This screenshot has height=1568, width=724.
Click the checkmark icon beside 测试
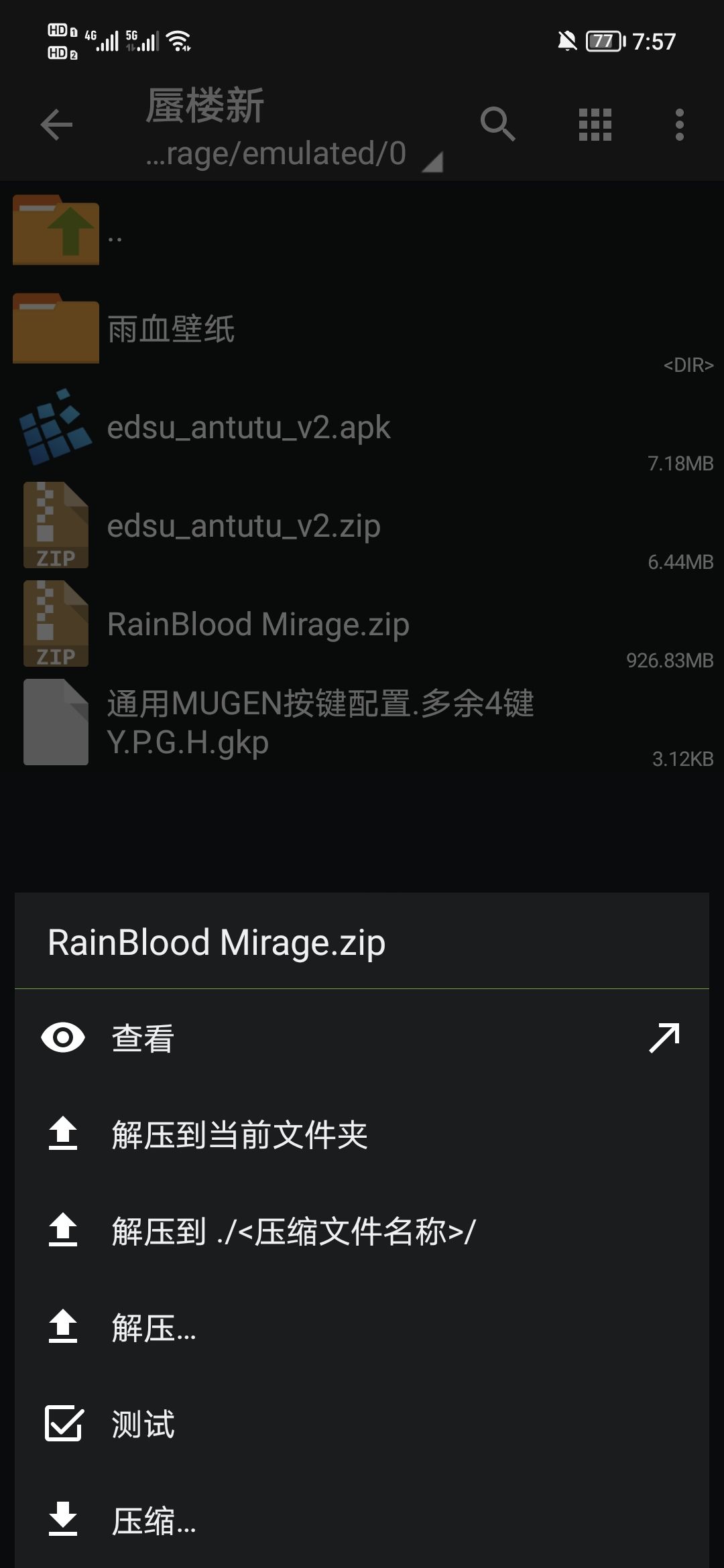(x=64, y=1425)
